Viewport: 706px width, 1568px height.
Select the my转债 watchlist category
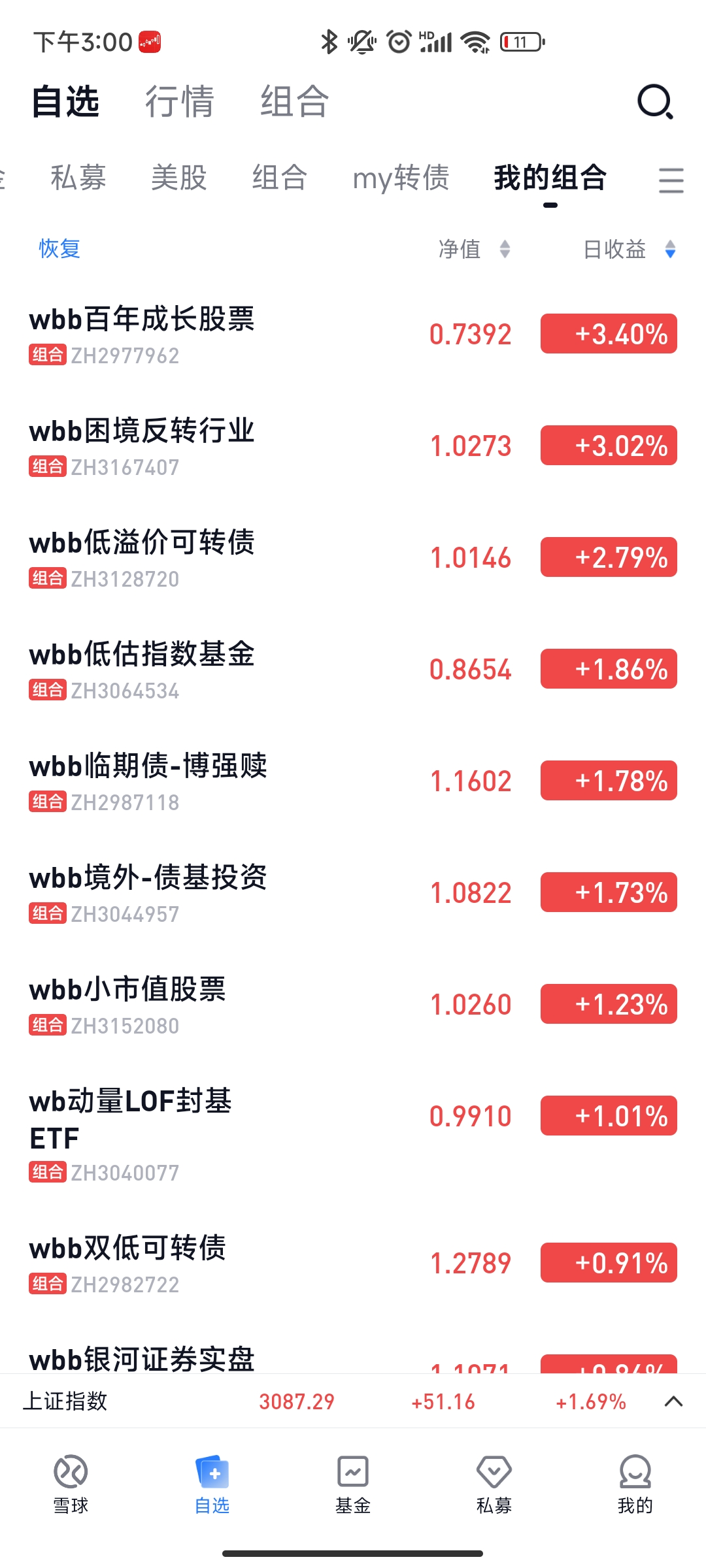click(x=401, y=178)
